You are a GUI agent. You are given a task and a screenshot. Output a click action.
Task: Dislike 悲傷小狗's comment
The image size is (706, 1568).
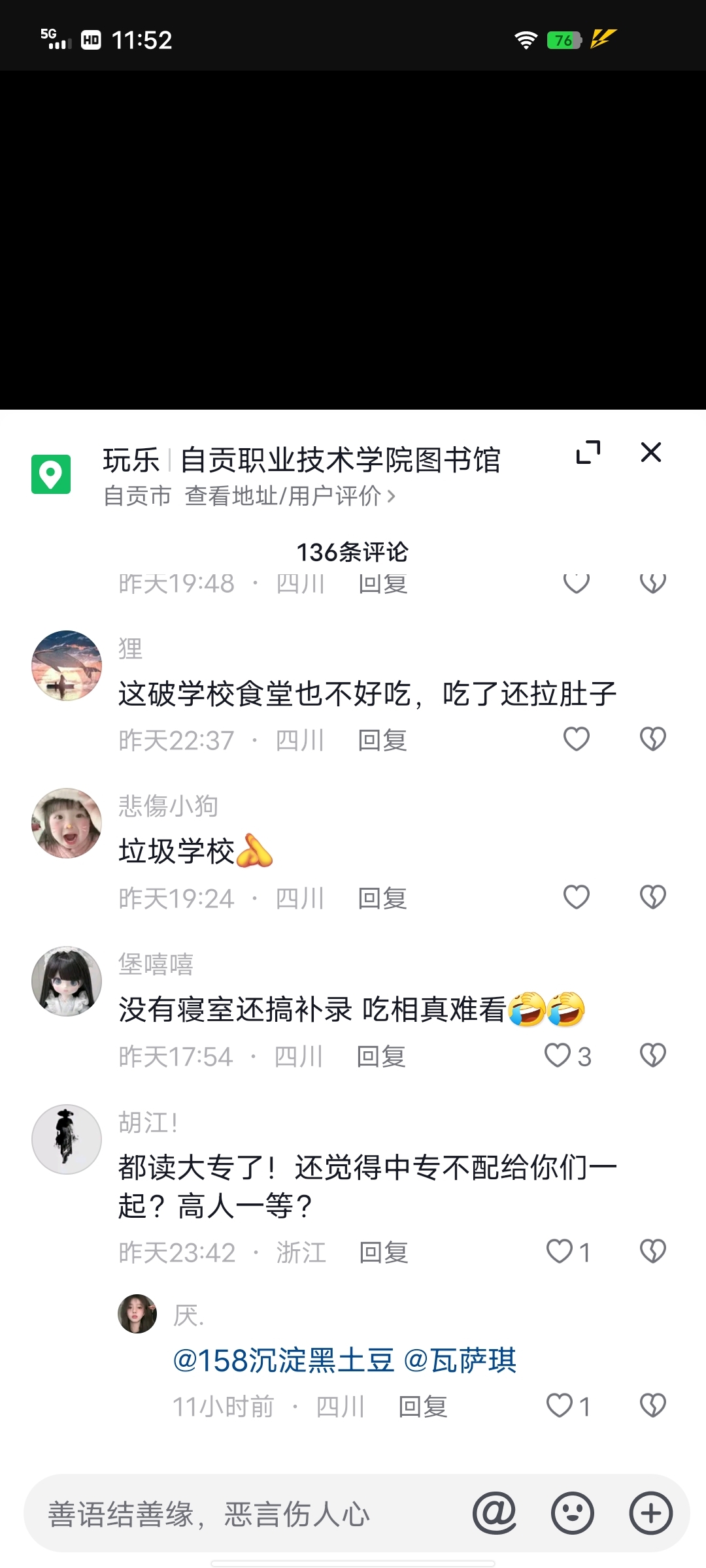pos(652,898)
